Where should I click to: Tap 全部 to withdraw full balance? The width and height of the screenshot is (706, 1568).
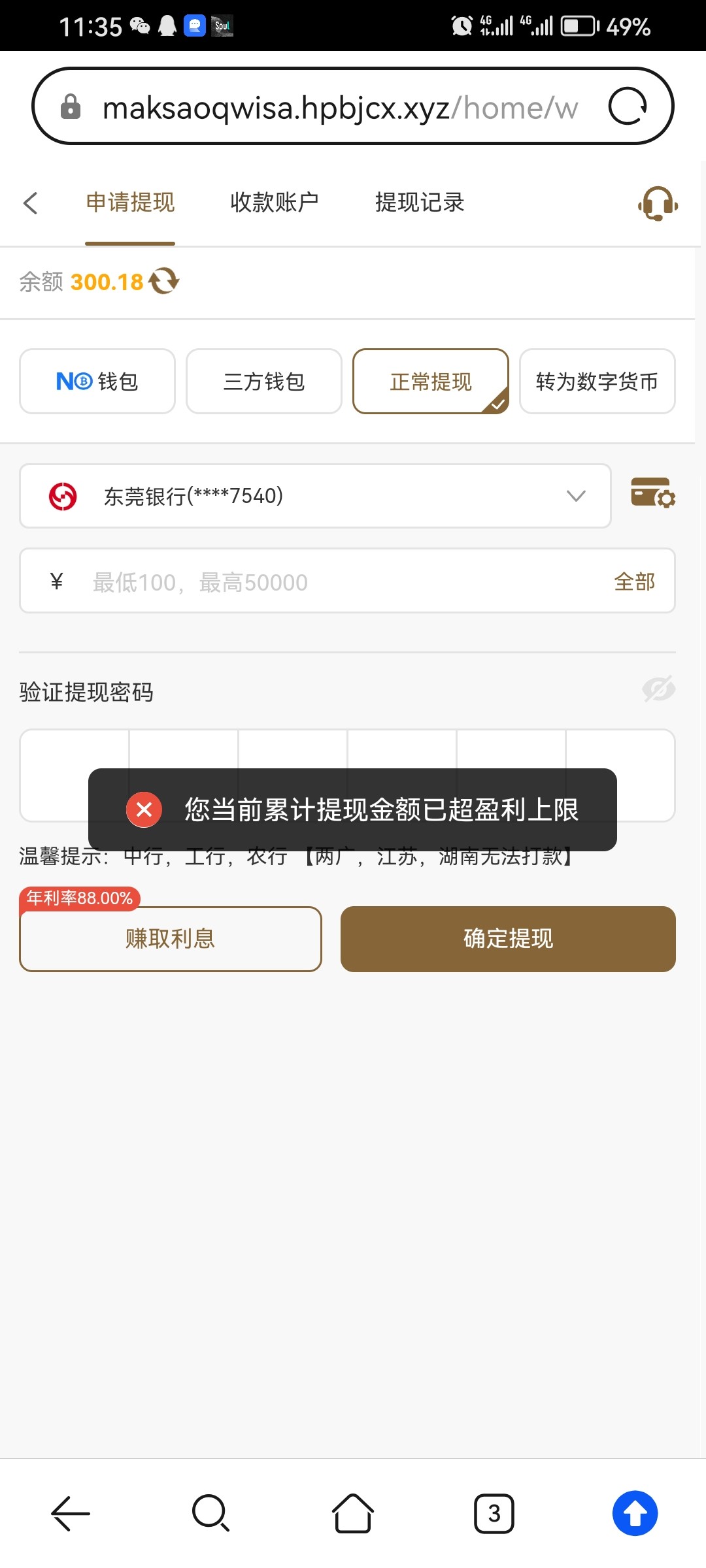(634, 581)
